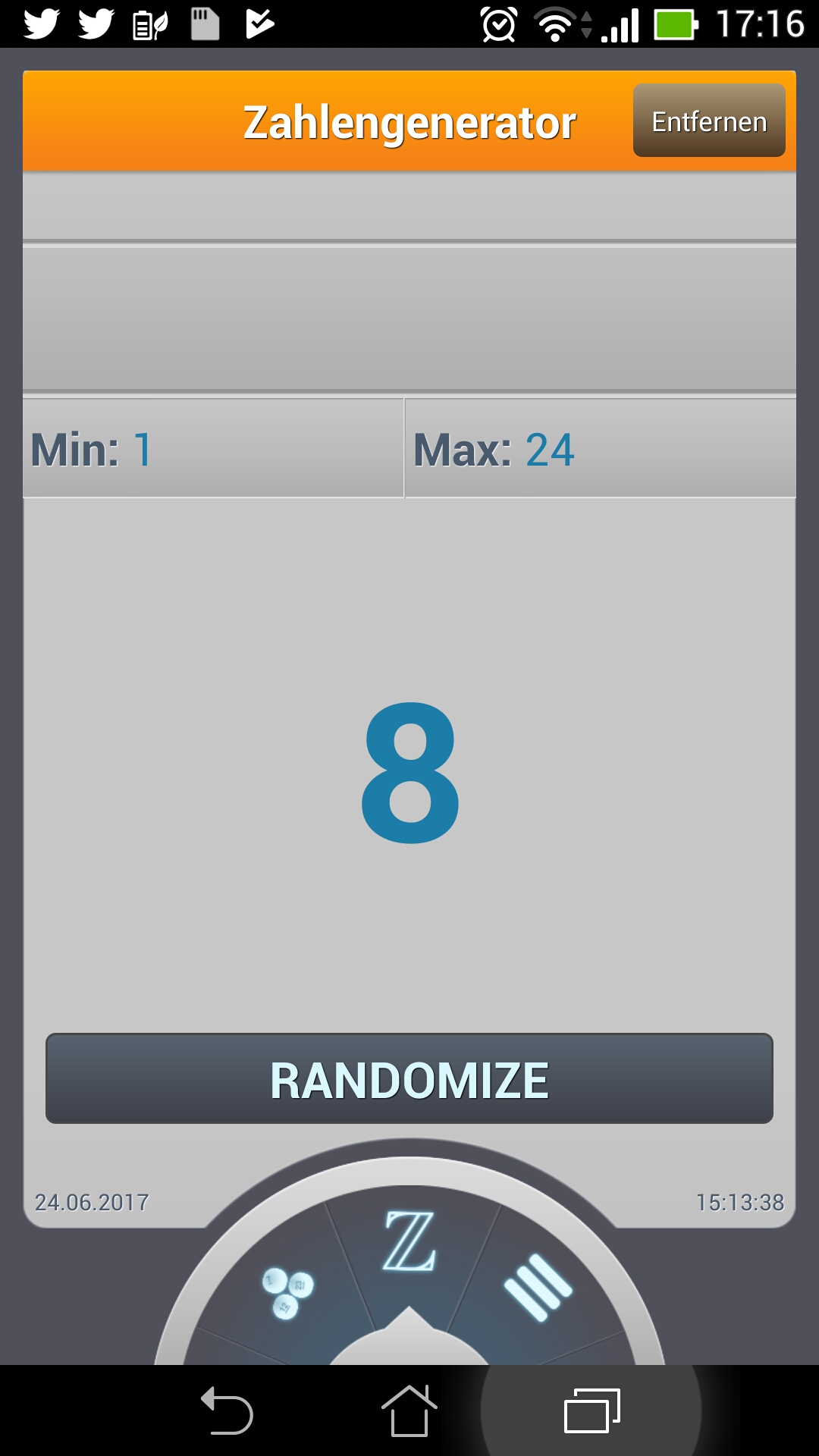This screenshot has width=819, height=1456.
Task: Switch to the lottery balls mode
Action: click(x=287, y=1293)
